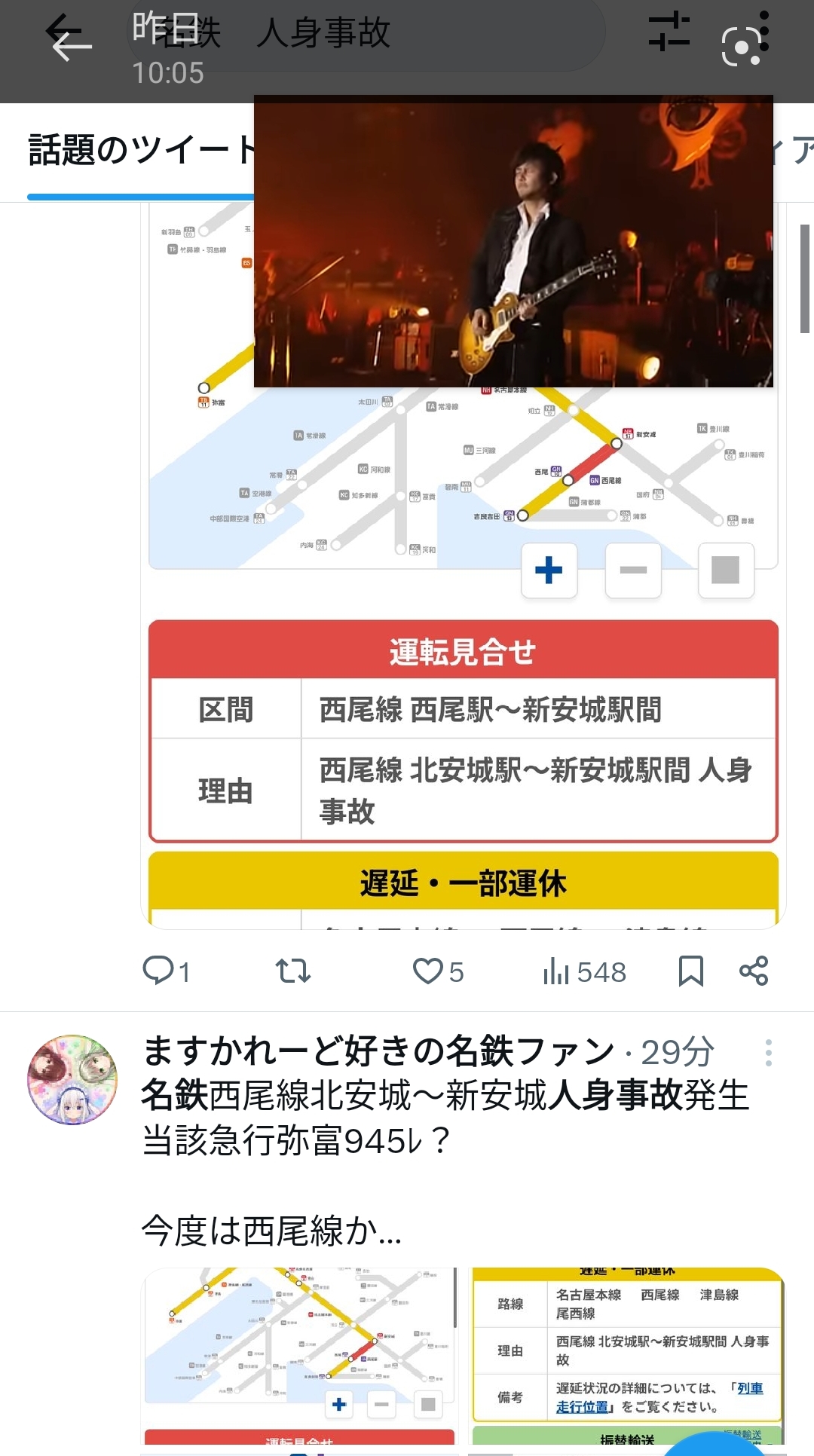Bookmark the first tweet
Viewport: 814px width, 1456px height.
tap(690, 971)
